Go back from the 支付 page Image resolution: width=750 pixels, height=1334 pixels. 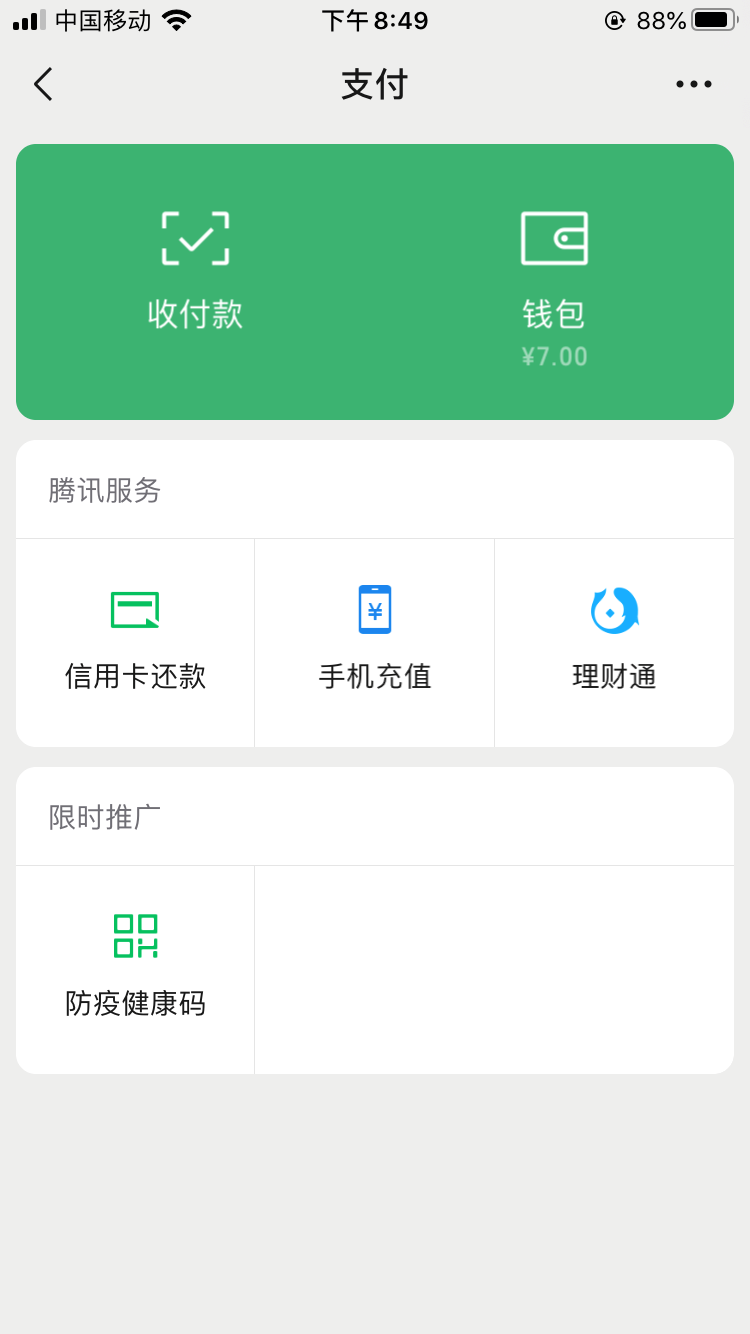(x=42, y=84)
